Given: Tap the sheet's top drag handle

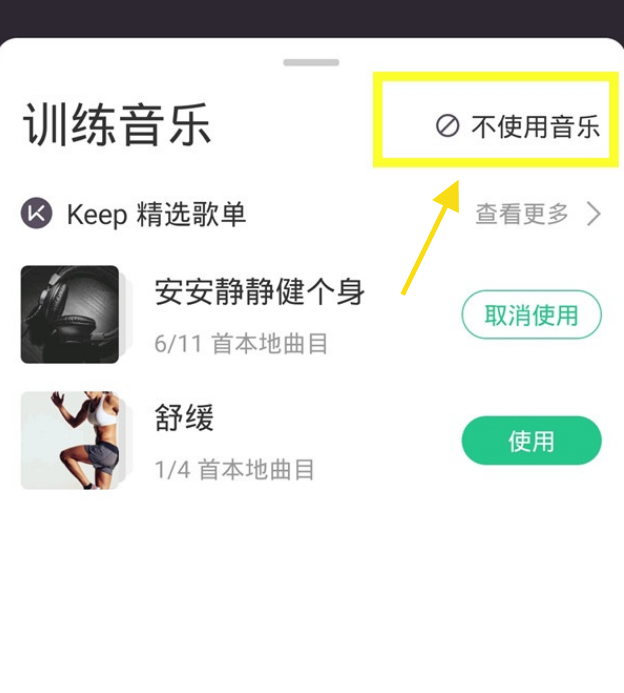Looking at the screenshot, I should 311,62.
